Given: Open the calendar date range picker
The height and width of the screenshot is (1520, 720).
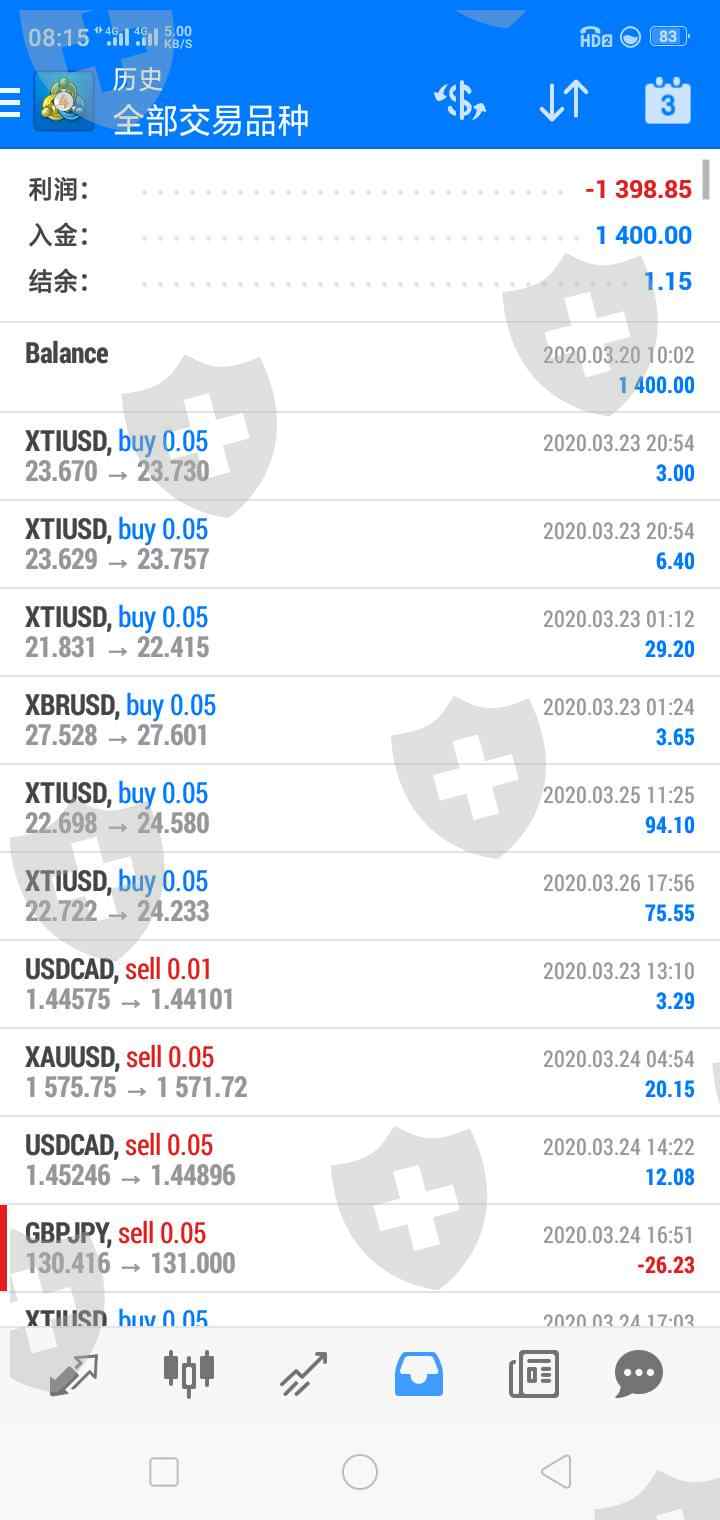Looking at the screenshot, I should pos(668,101).
